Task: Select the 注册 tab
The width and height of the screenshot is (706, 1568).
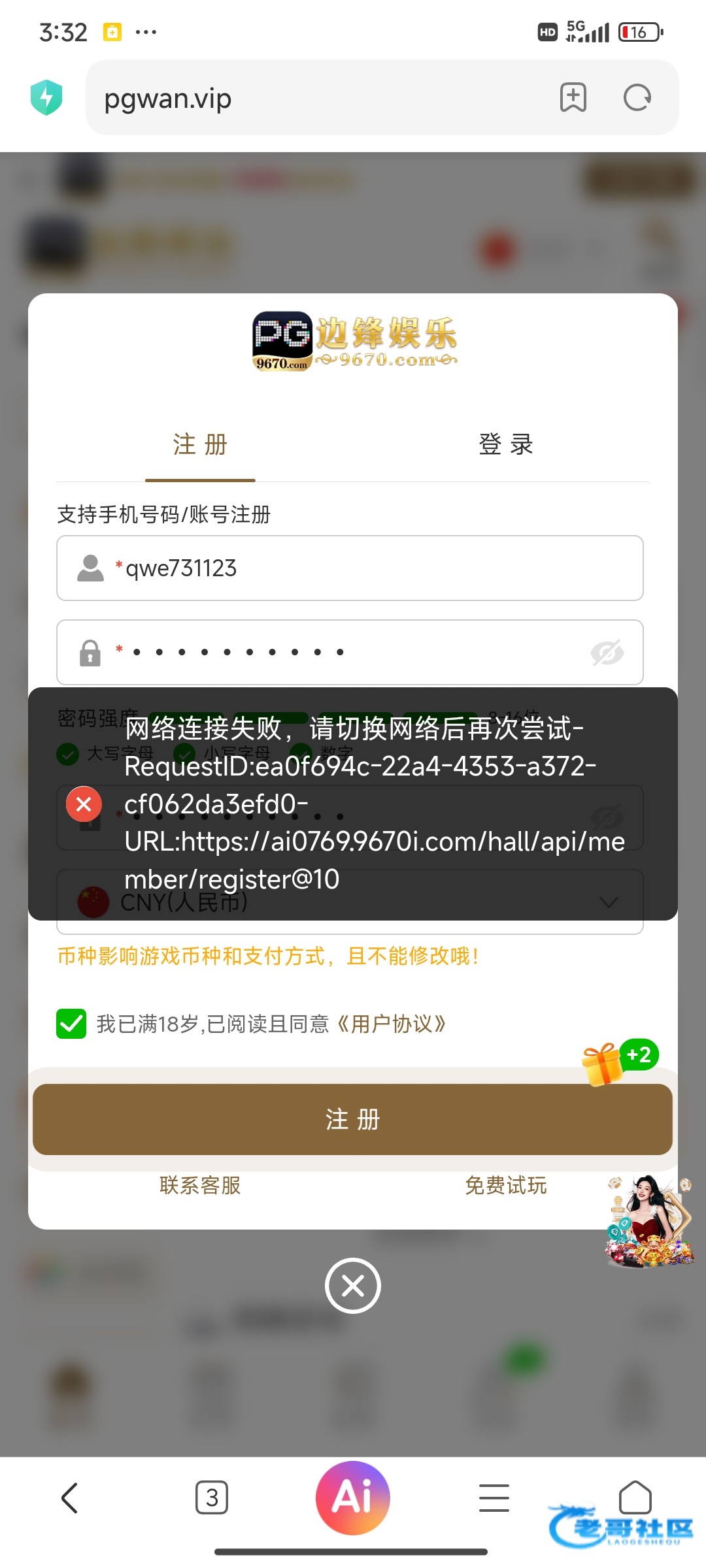Action: pyautogui.click(x=200, y=445)
